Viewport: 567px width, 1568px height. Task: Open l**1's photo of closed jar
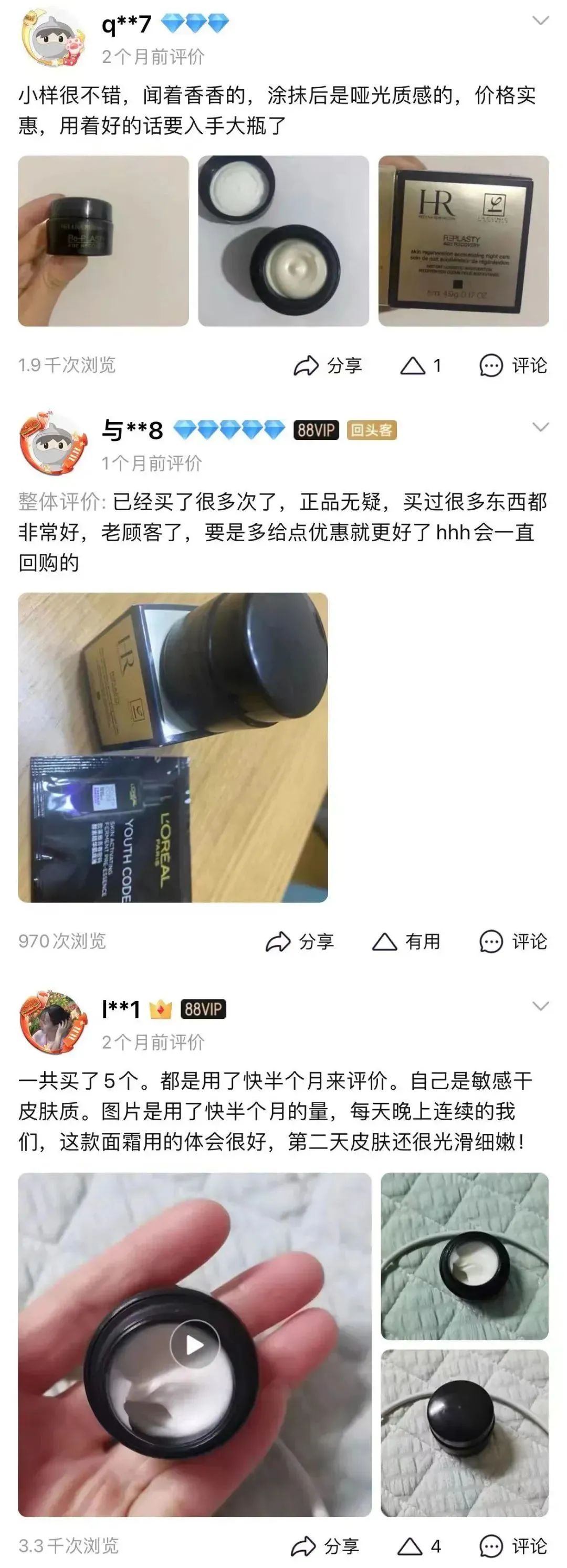464,1434
